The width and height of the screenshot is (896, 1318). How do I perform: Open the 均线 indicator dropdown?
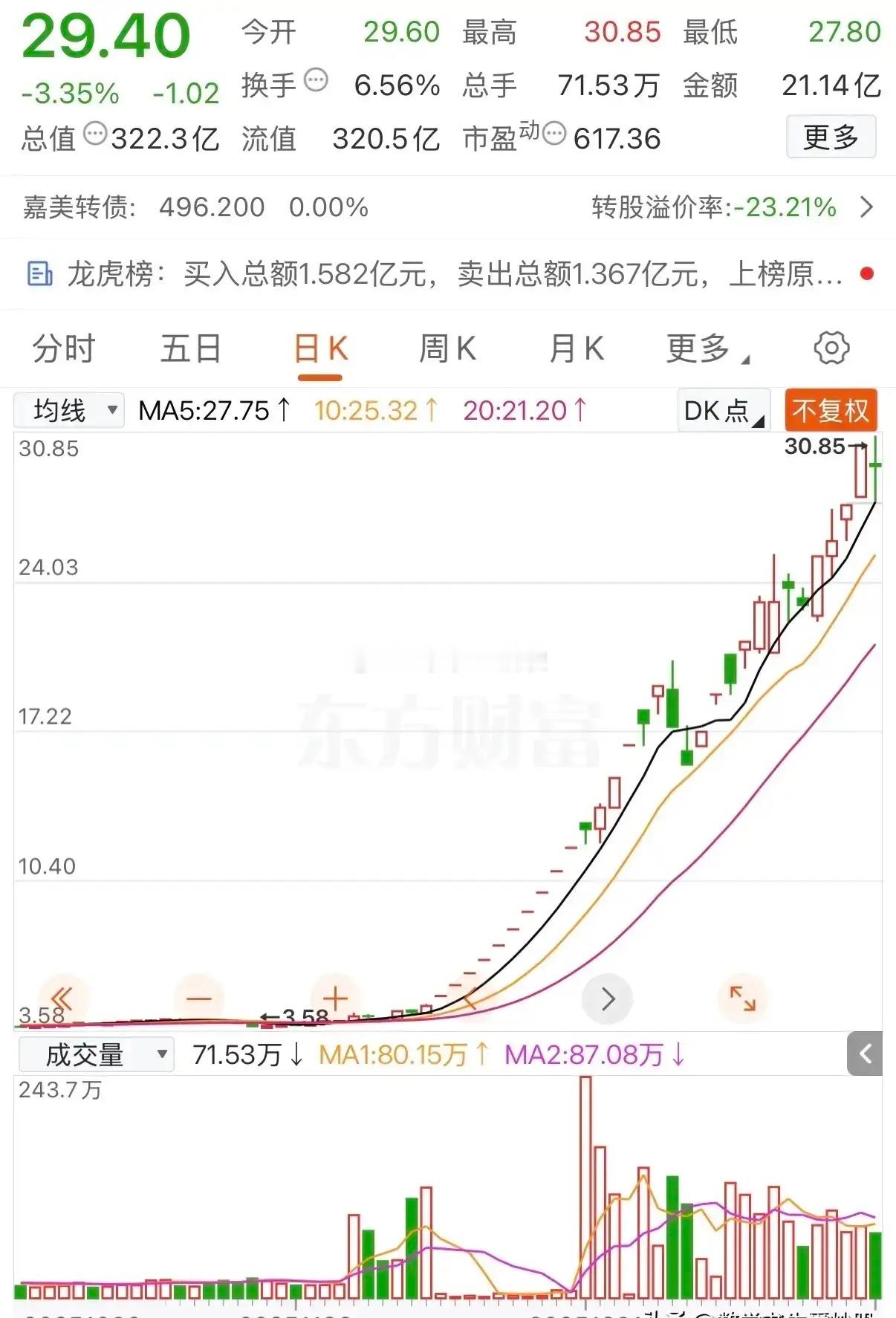pyautogui.click(x=70, y=410)
